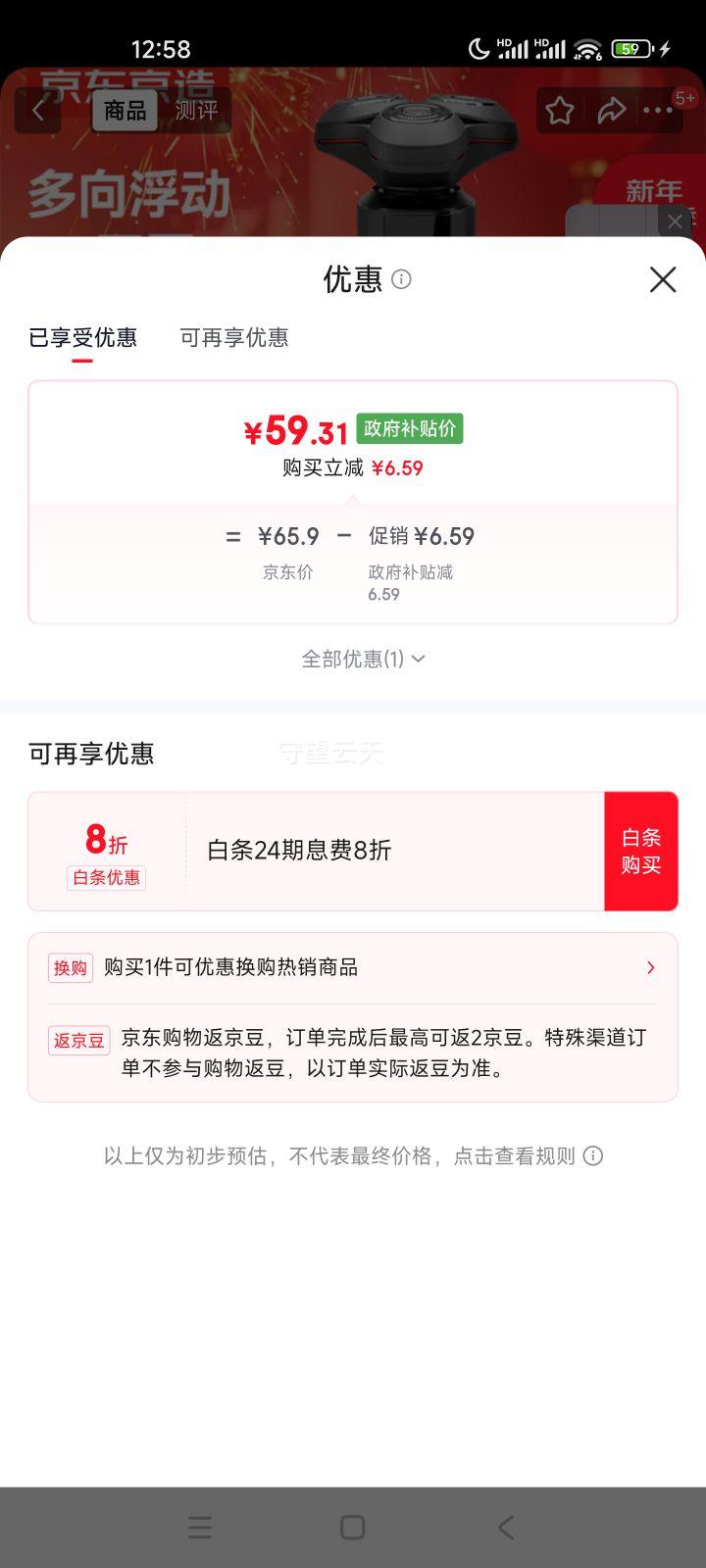
Task: Tap the rules info icon after 点击查看规则
Action: pyautogui.click(x=591, y=1156)
